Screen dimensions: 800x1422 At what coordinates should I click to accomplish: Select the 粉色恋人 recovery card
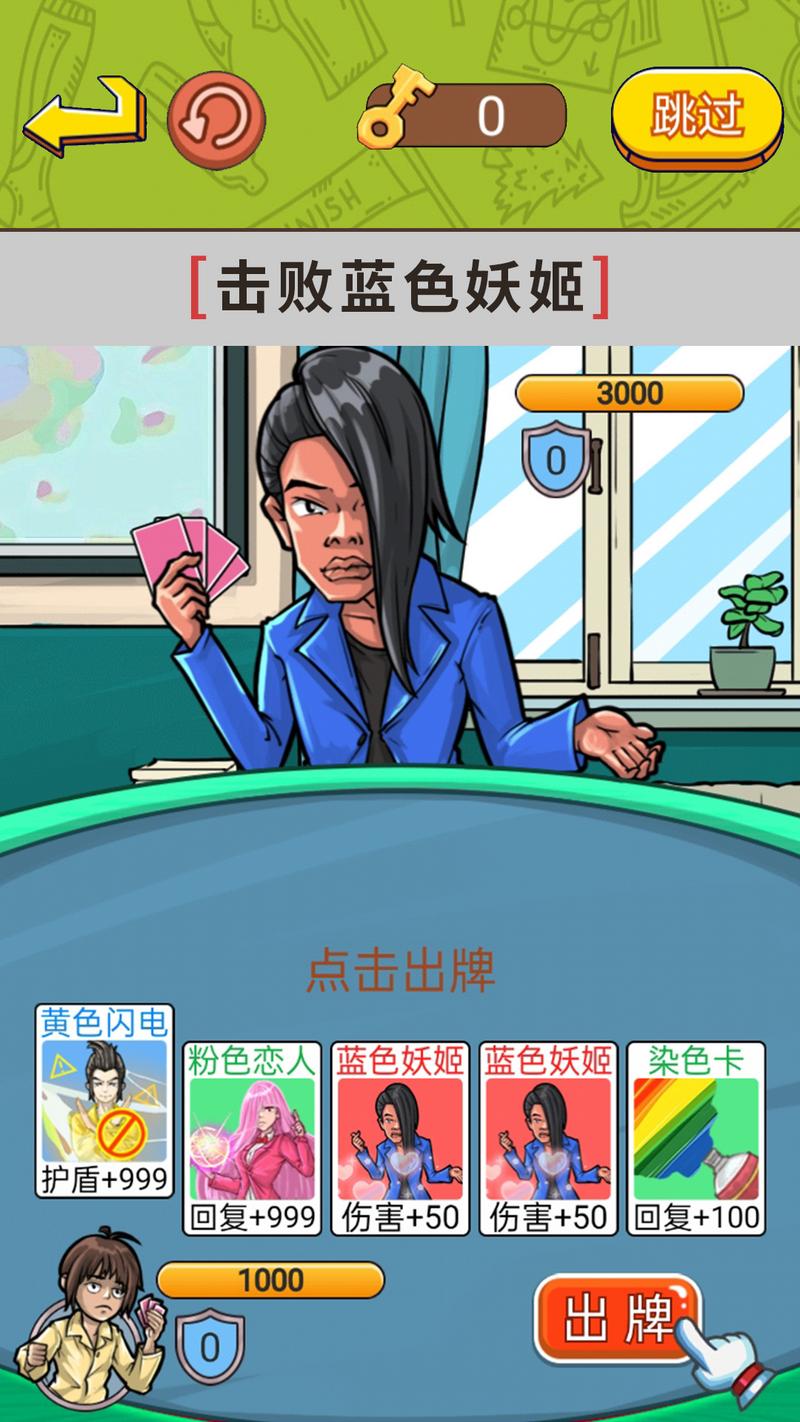tap(252, 1138)
